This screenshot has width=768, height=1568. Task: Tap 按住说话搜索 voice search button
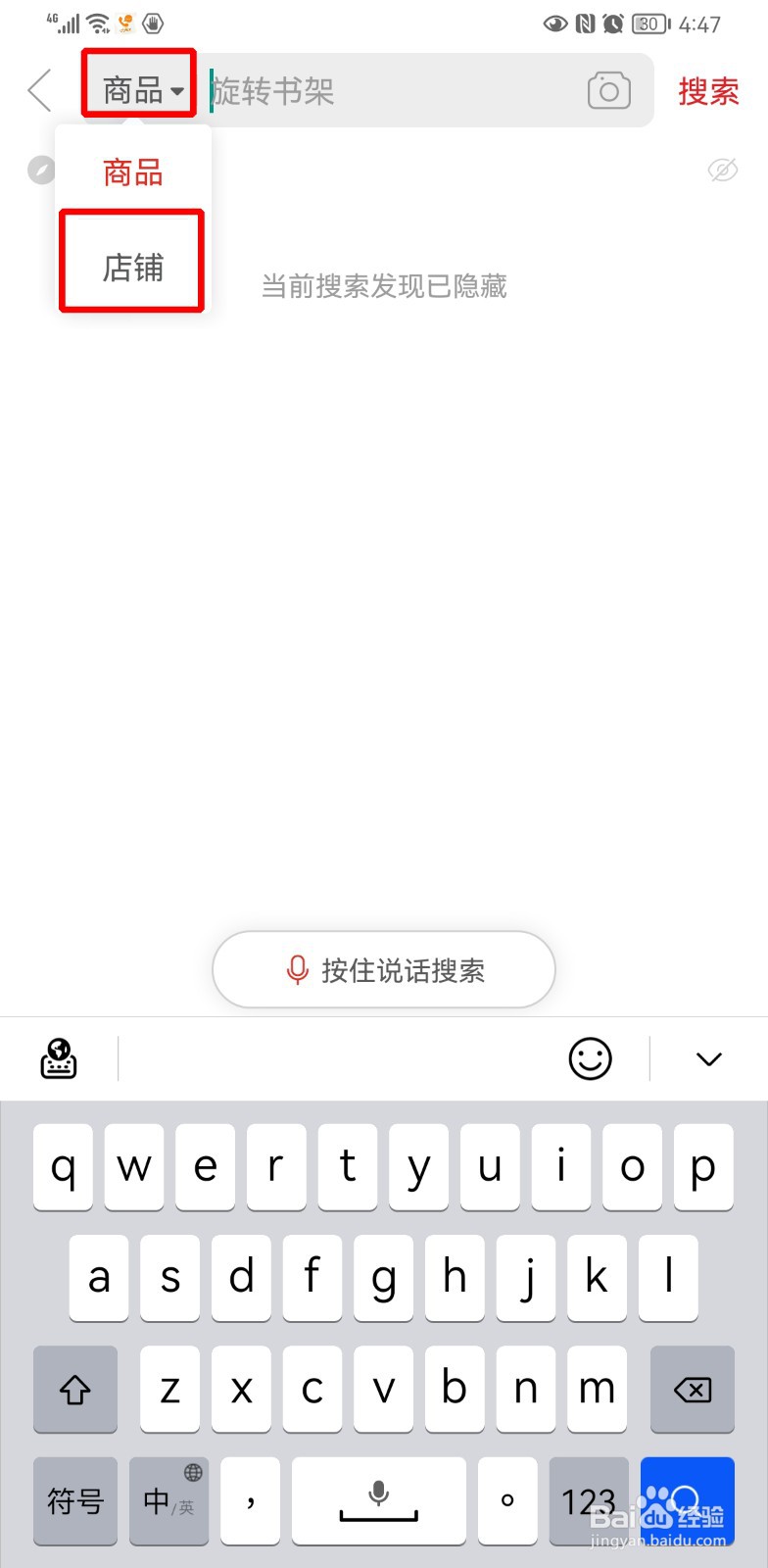(x=384, y=969)
